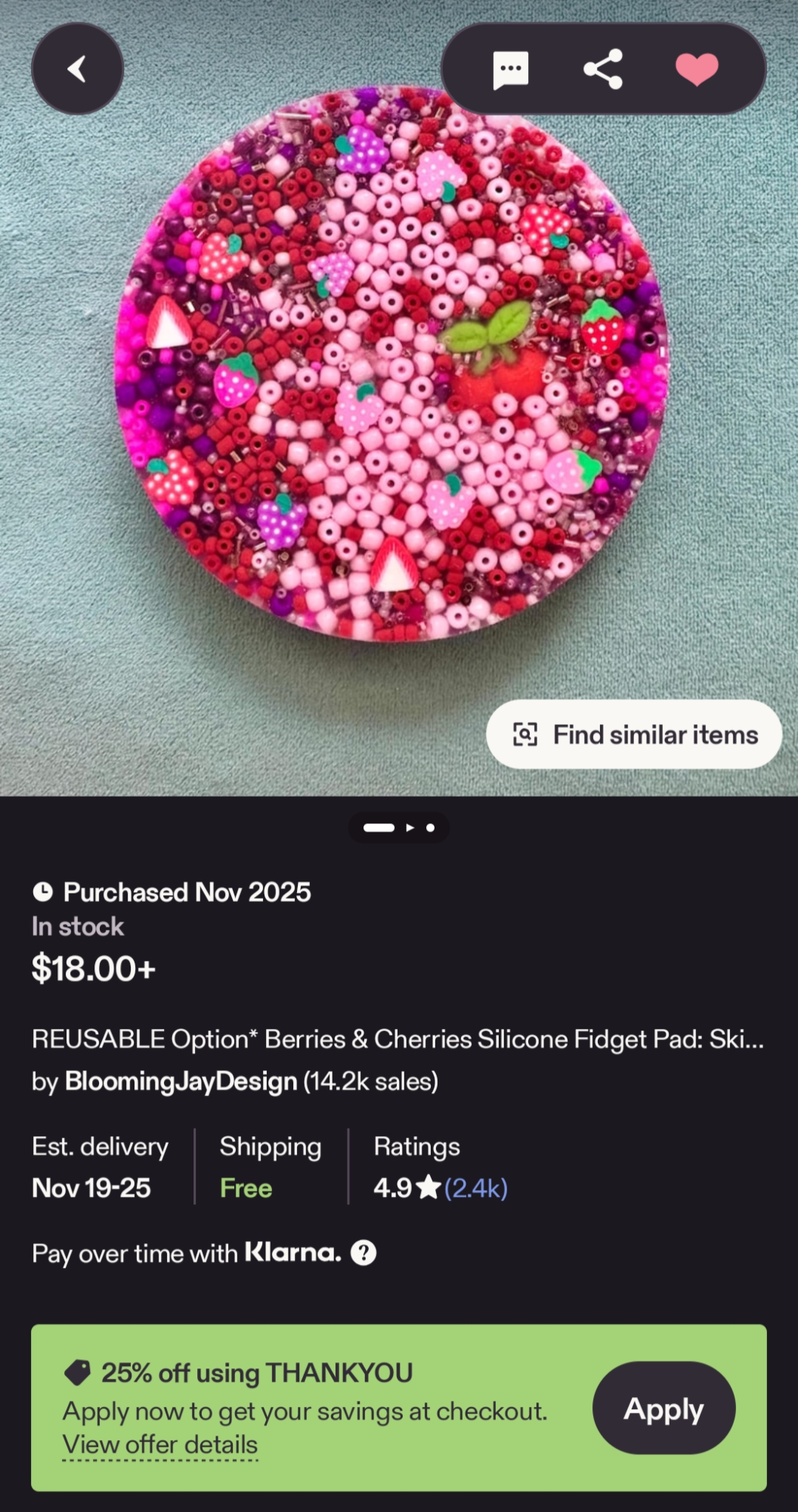Viewport: 798px width, 1512px height.
Task: Open View offer details link
Action: tap(160, 1445)
